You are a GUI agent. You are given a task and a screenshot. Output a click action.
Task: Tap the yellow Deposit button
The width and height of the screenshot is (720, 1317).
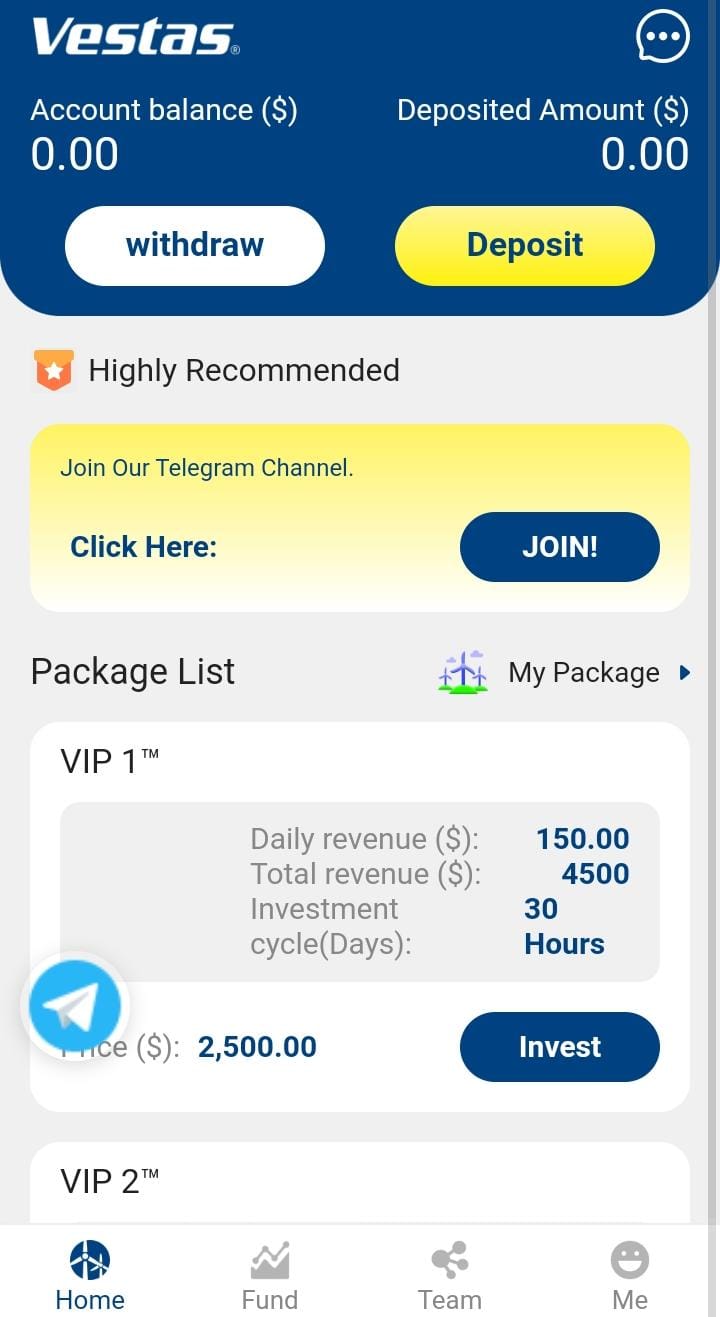tap(525, 246)
